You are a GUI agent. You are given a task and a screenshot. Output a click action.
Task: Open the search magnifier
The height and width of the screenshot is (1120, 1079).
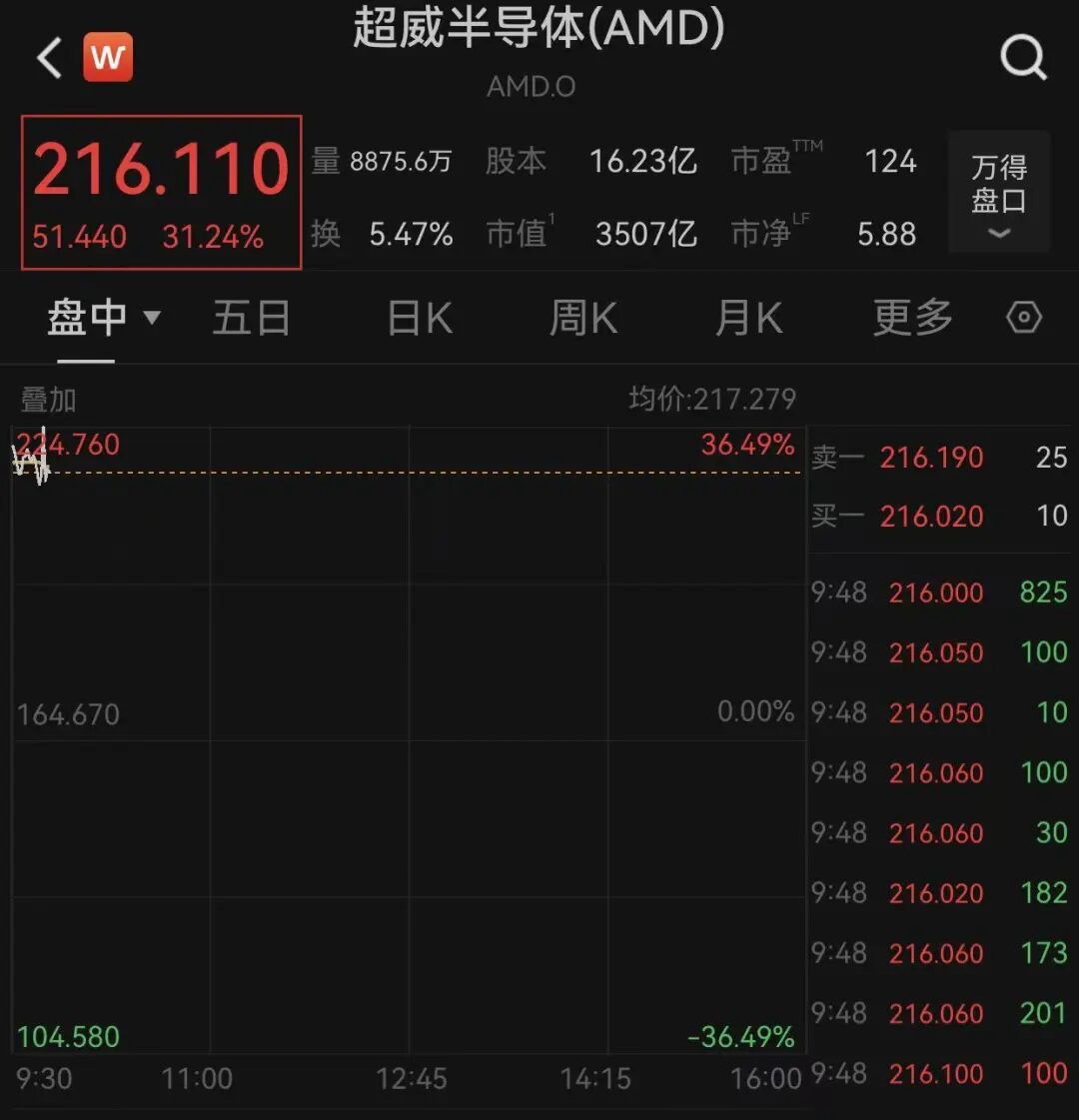[1023, 58]
